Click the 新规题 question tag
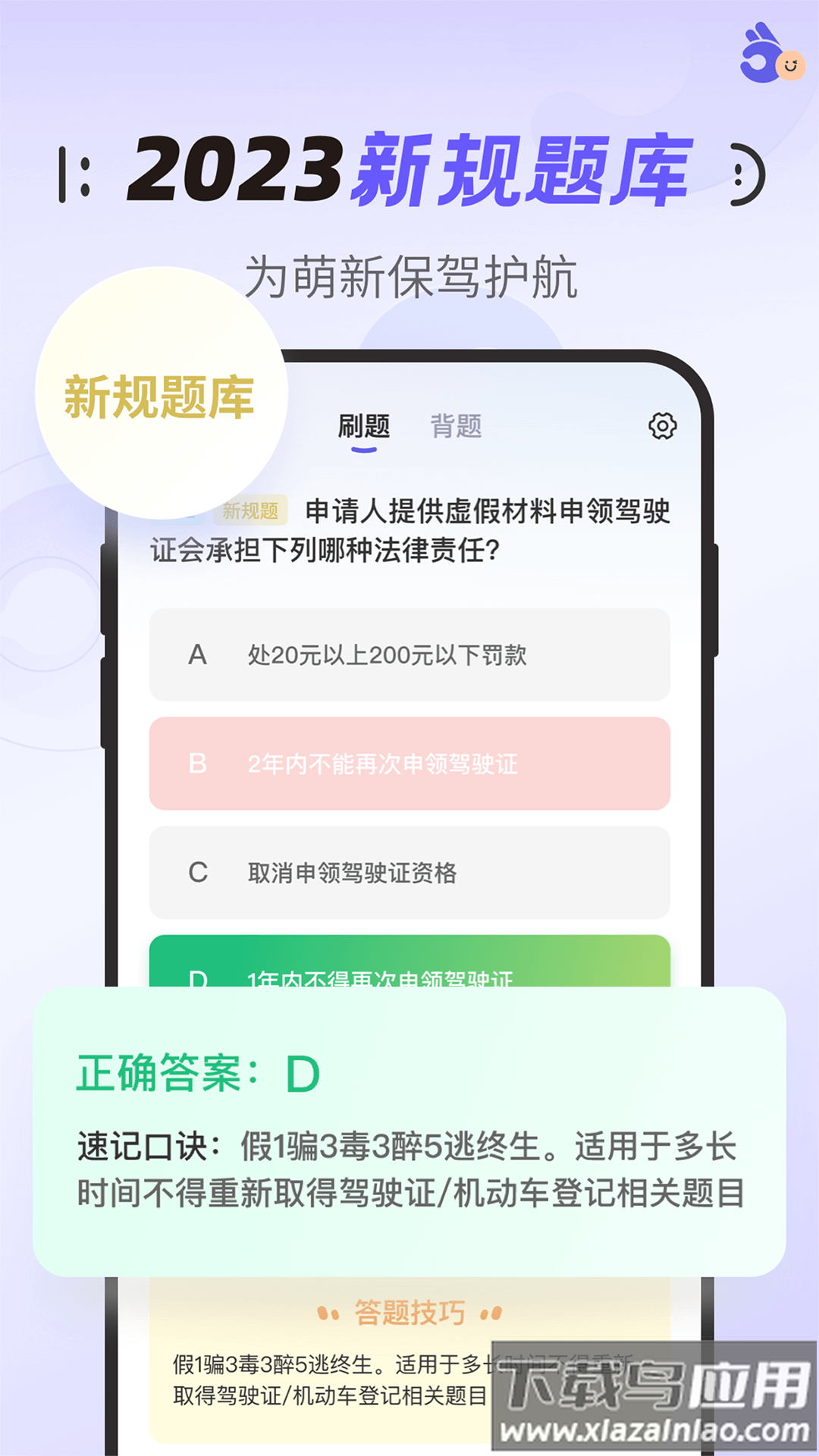 [253, 511]
